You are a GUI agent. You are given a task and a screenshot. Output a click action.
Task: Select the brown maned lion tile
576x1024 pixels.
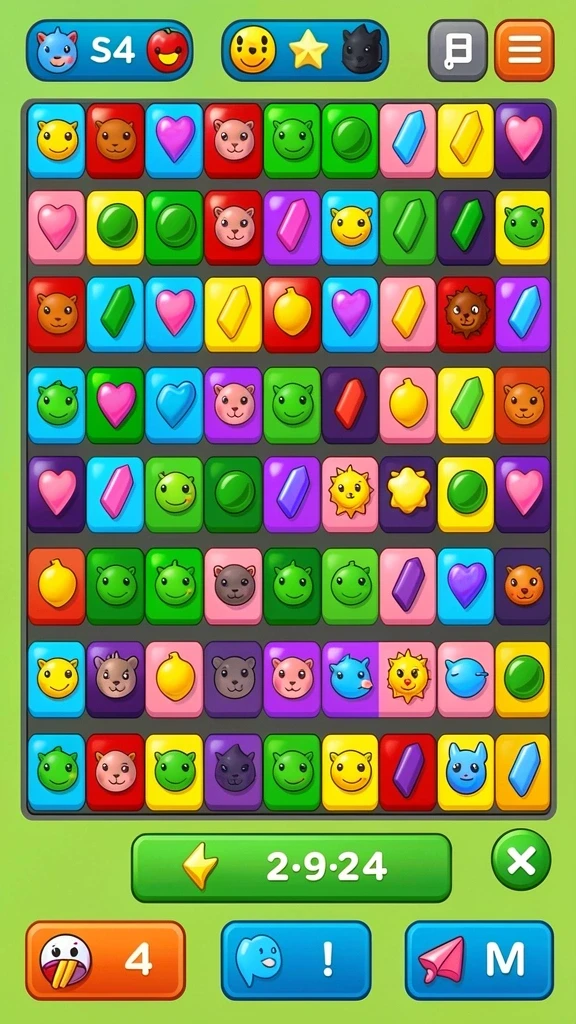coord(466,314)
